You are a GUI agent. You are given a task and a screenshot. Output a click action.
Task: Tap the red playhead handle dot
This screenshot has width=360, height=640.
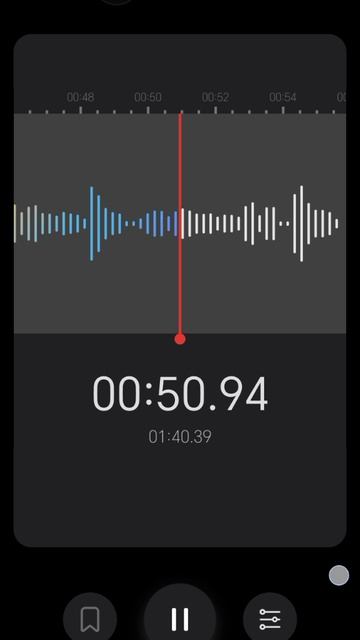[180, 339]
